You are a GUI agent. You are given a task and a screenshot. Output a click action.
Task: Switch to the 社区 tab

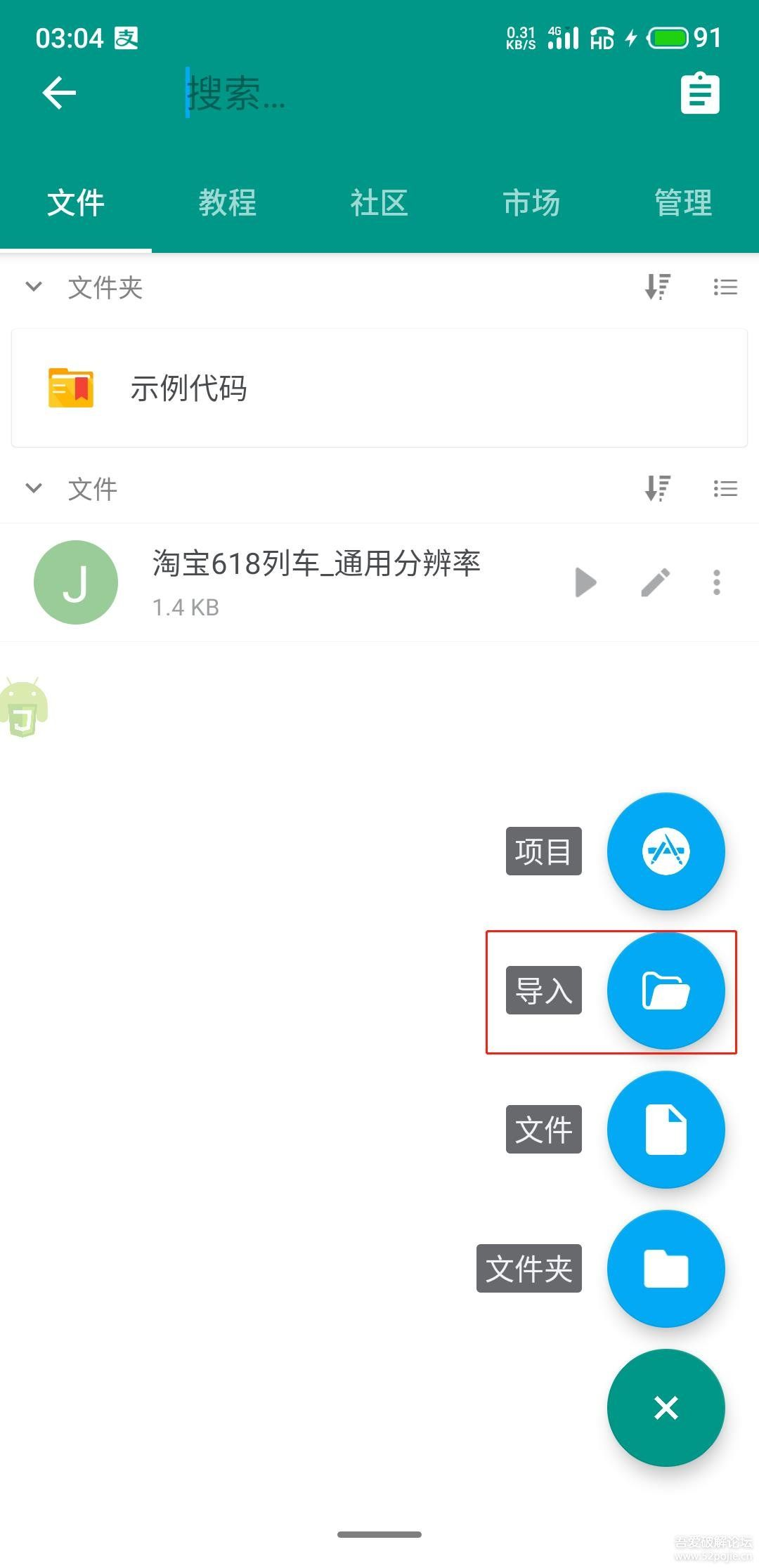pos(379,202)
